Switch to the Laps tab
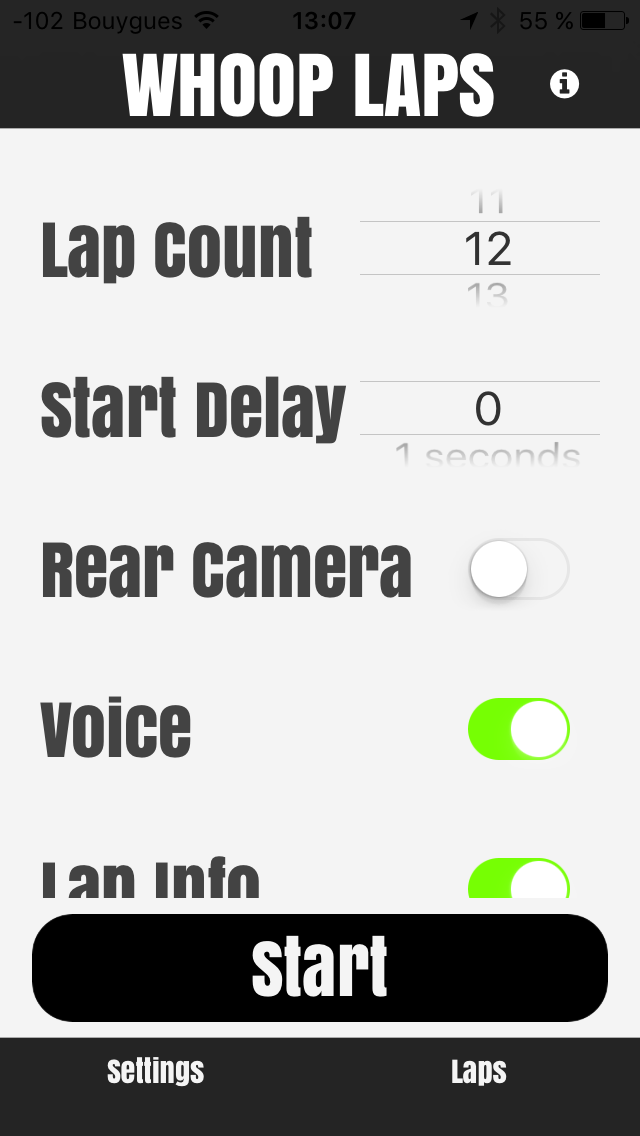Viewport: 640px width, 1136px height. coord(478,1072)
